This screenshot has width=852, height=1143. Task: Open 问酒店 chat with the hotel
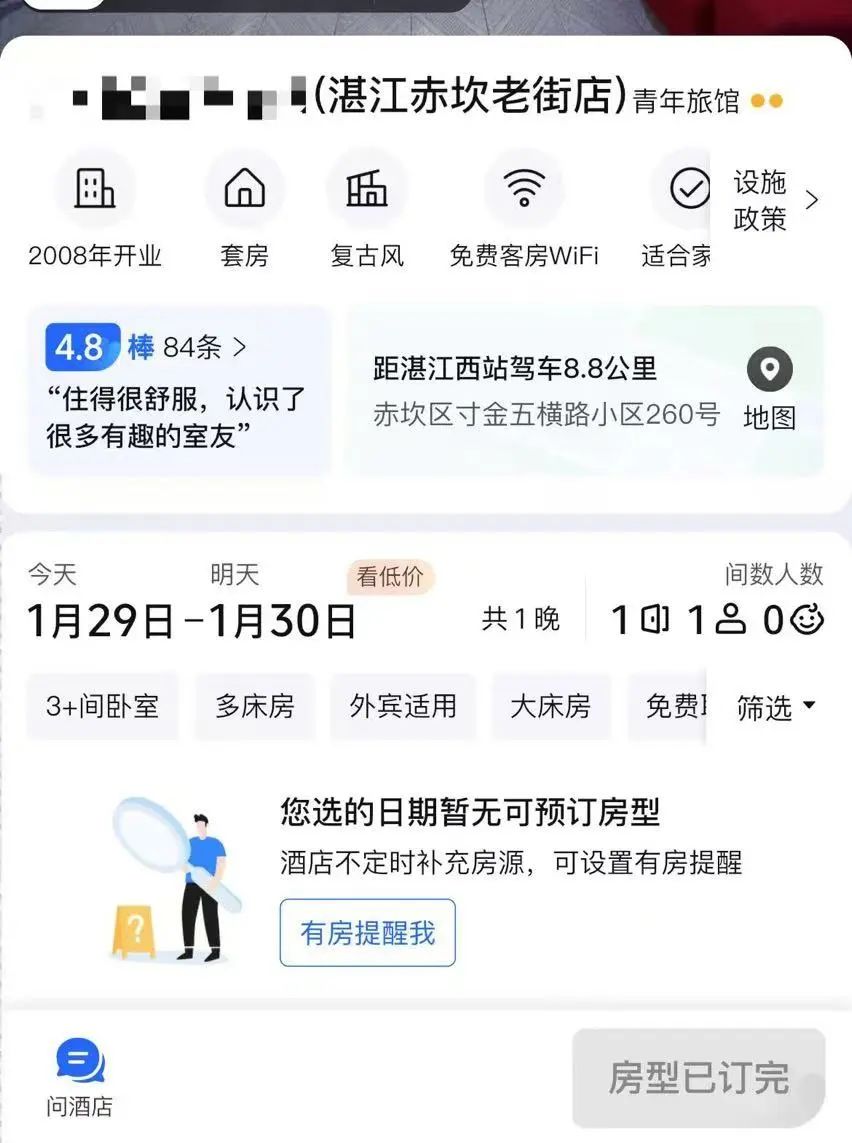click(80, 1077)
